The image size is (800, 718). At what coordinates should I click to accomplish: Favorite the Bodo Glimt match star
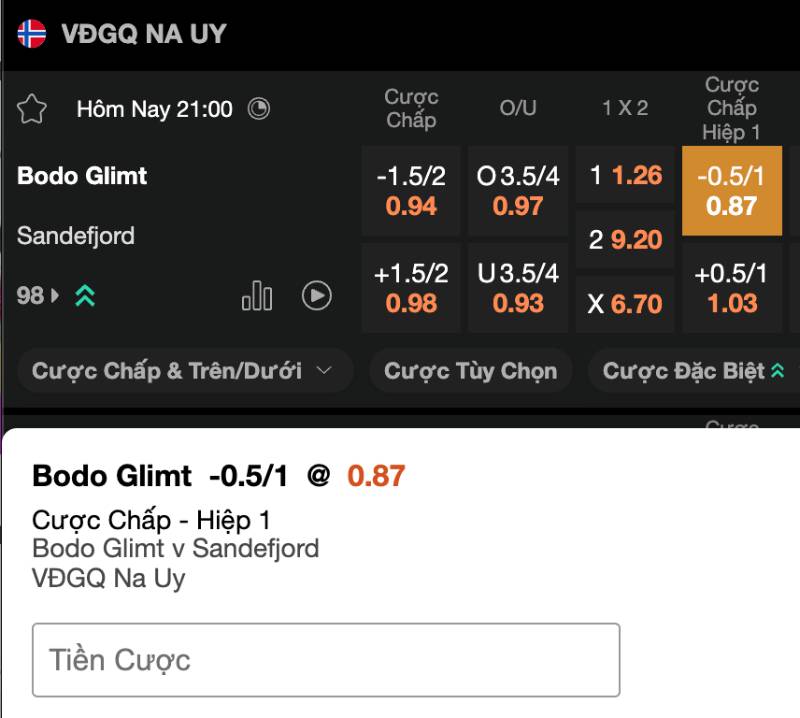(x=32, y=109)
